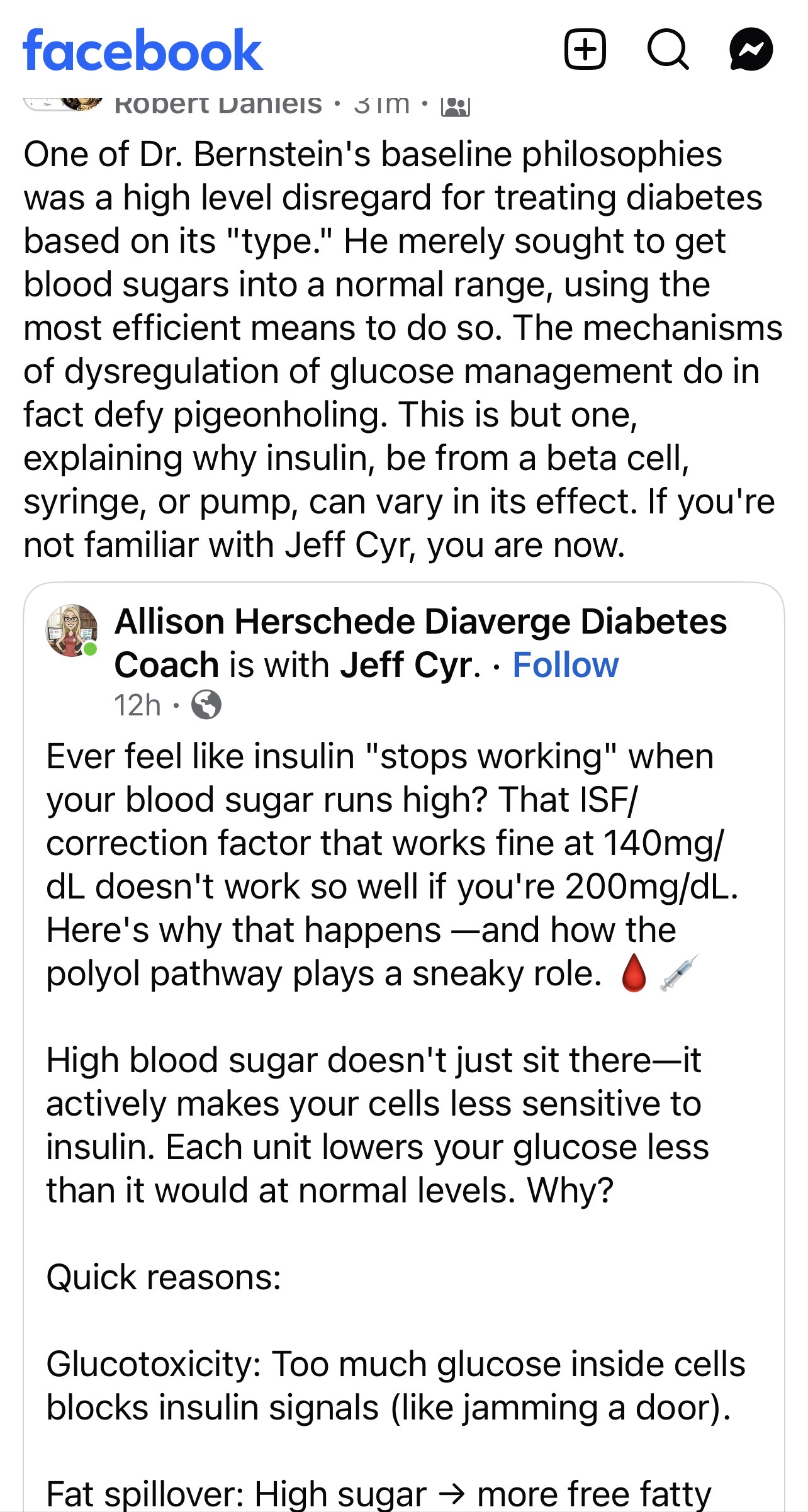This screenshot has height=1512, width=808.
Task: Follow Allison Herschede Diaverge Diabetes Coach
Action: pyautogui.click(x=565, y=665)
